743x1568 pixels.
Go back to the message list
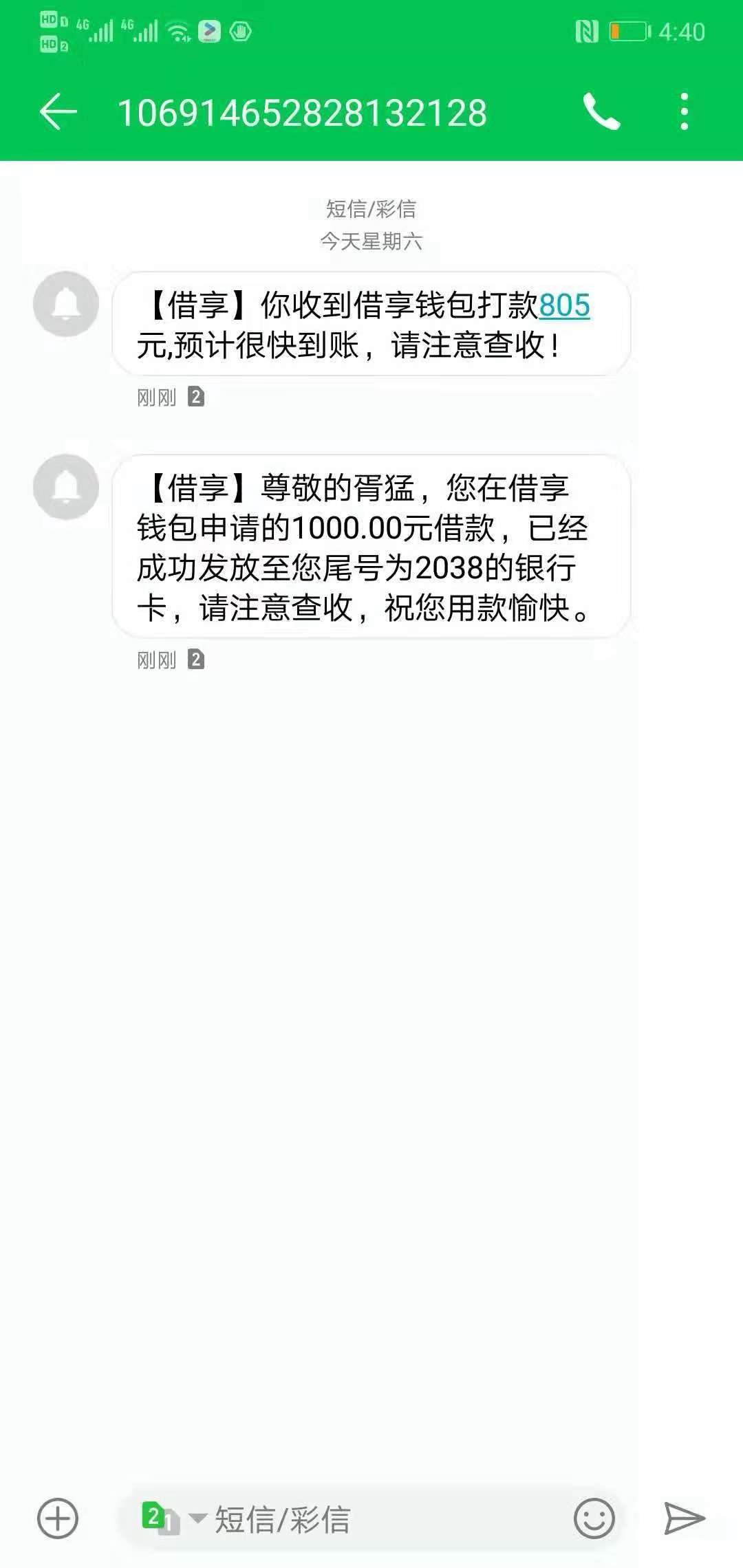click(x=58, y=111)
